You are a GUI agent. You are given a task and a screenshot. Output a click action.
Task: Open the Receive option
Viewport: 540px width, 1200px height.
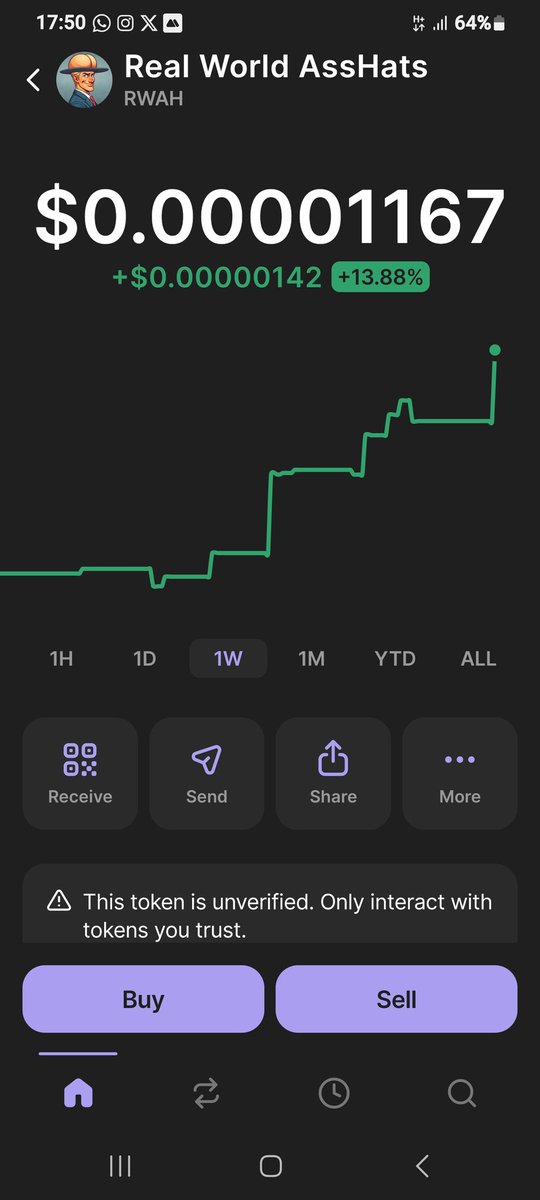(x=80, y=773)
